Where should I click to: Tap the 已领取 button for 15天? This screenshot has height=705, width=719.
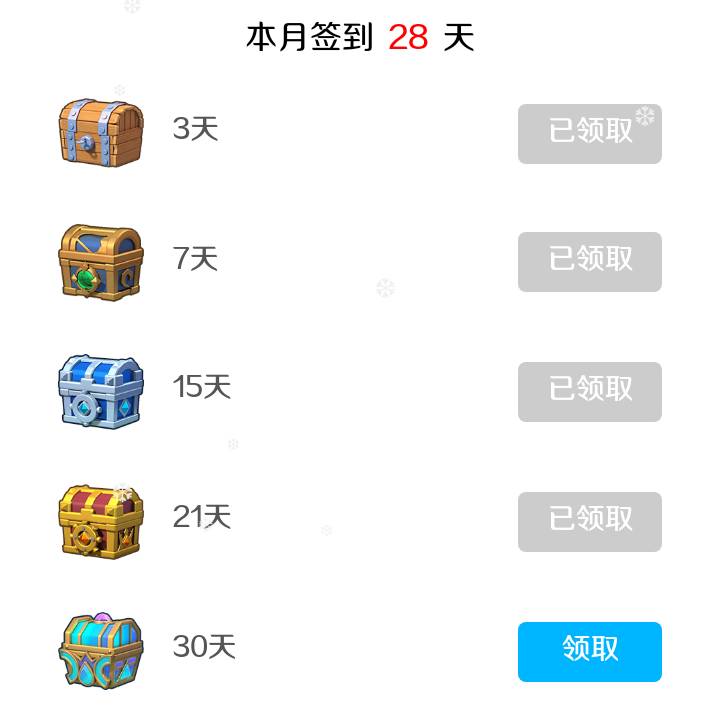pyautogui.click(x=589, y=391)
